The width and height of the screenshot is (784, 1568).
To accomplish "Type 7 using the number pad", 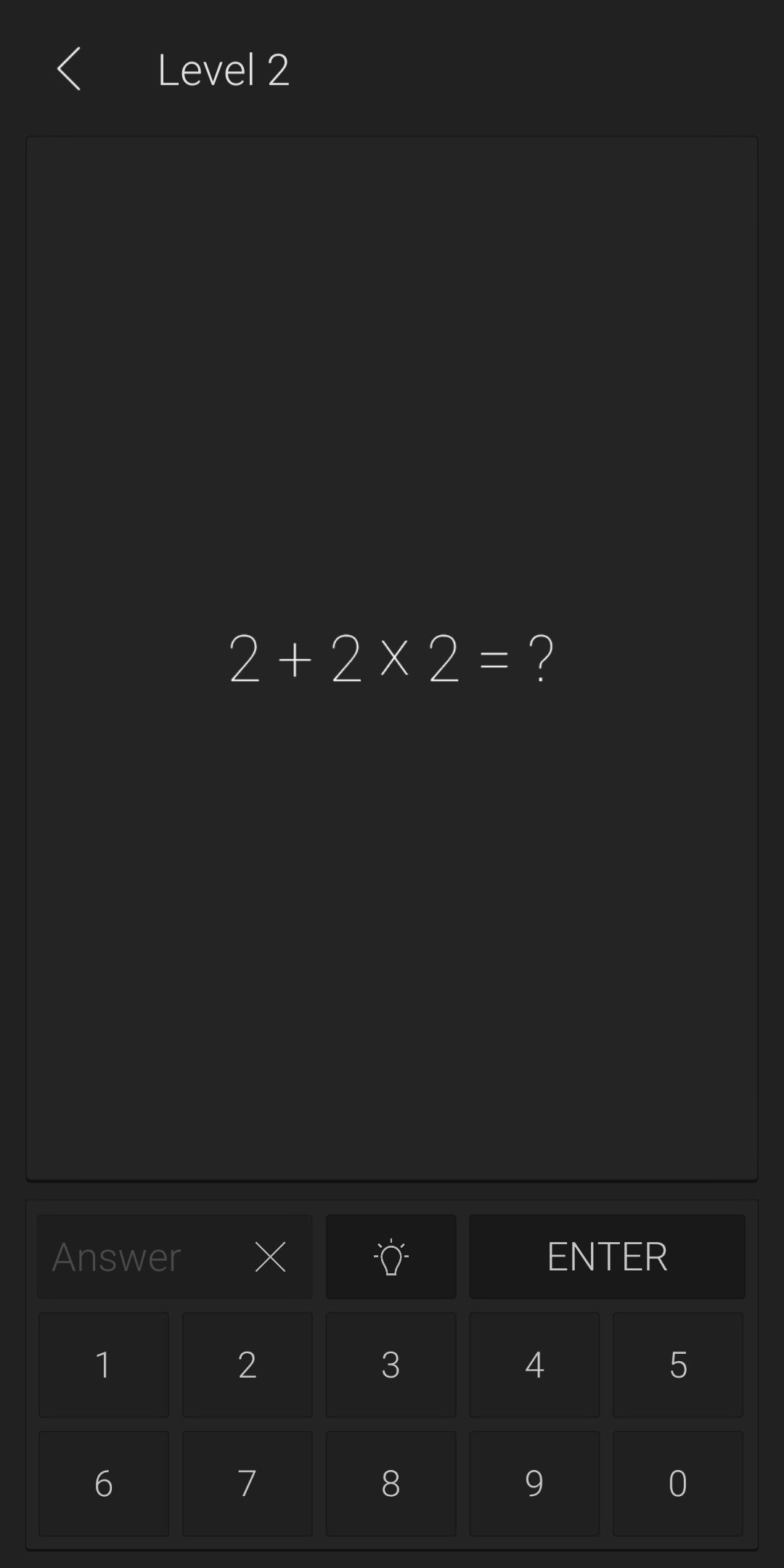I will pyautogui.click(x=247, y=1484).
